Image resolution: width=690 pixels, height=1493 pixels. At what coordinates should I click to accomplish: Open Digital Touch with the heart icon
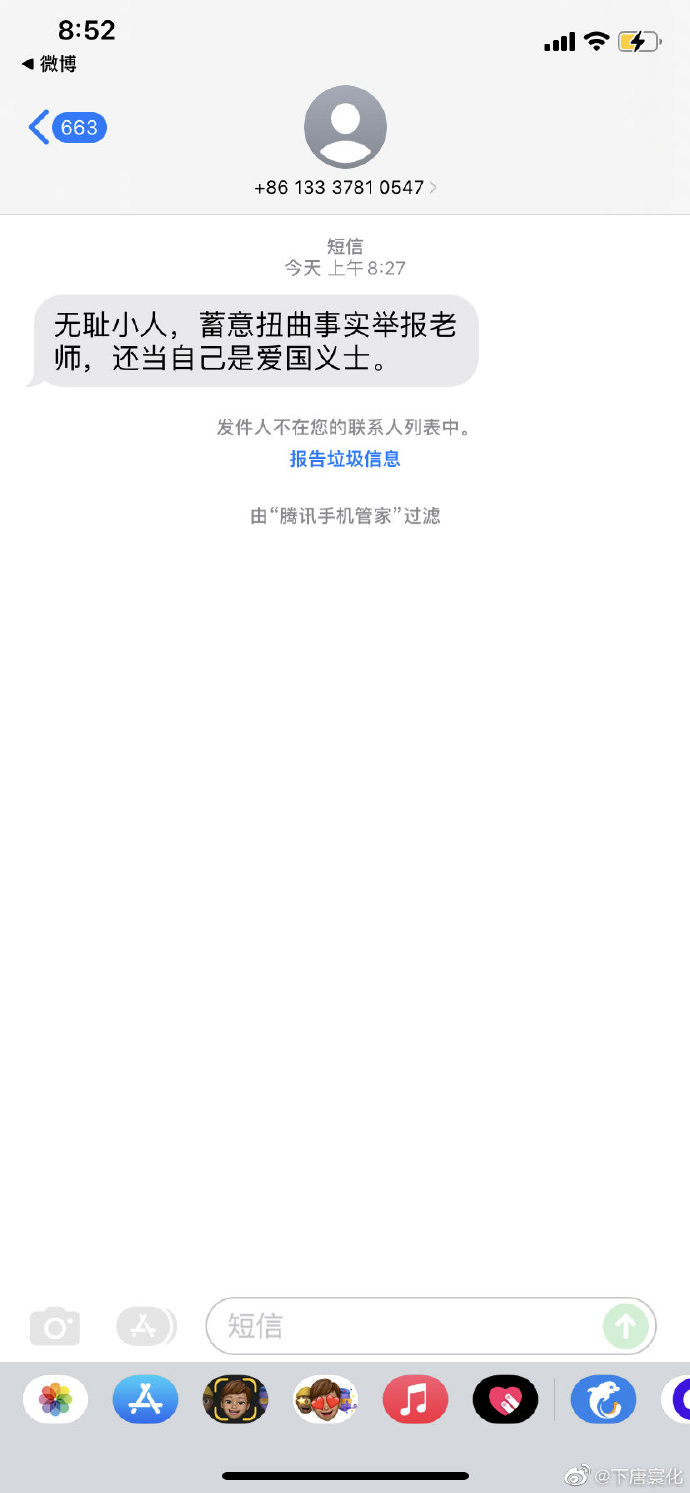point(505,1400)
